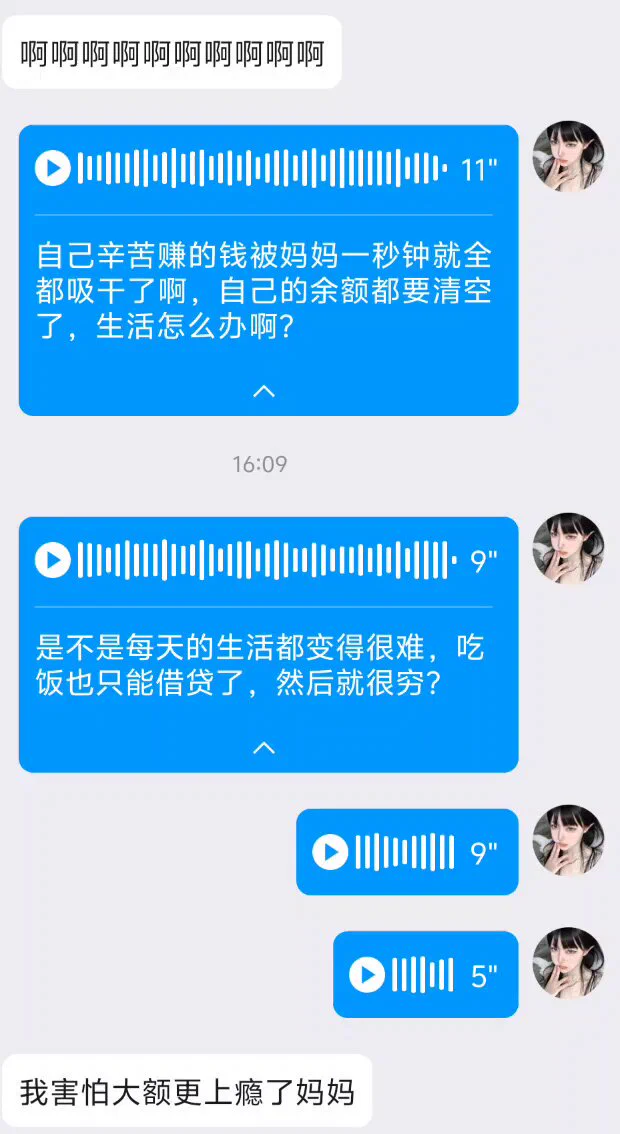Open avatar beside the 5-second voice message
This screenshot has width=620, height=1134.
click(567, 962)
